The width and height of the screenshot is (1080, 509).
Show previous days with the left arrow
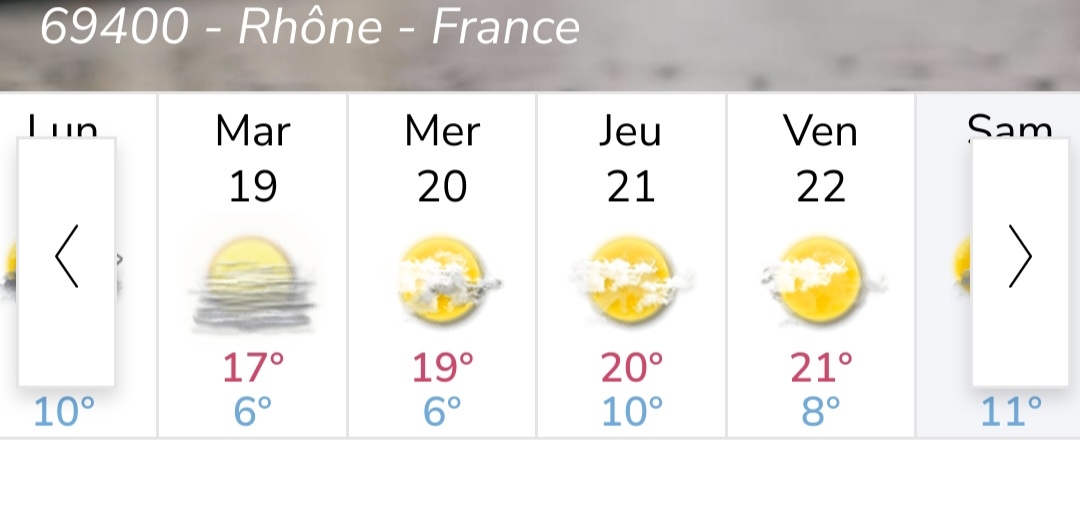pos(66,259)
